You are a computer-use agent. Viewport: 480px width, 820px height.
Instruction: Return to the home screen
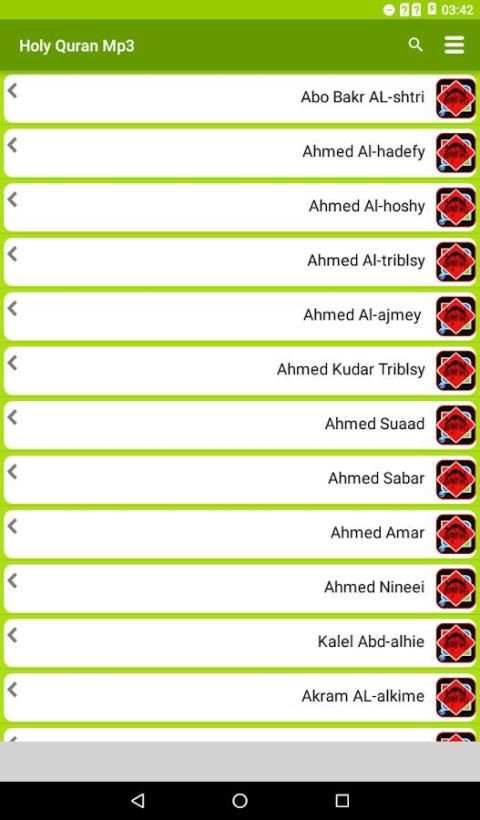click(240, 800)
